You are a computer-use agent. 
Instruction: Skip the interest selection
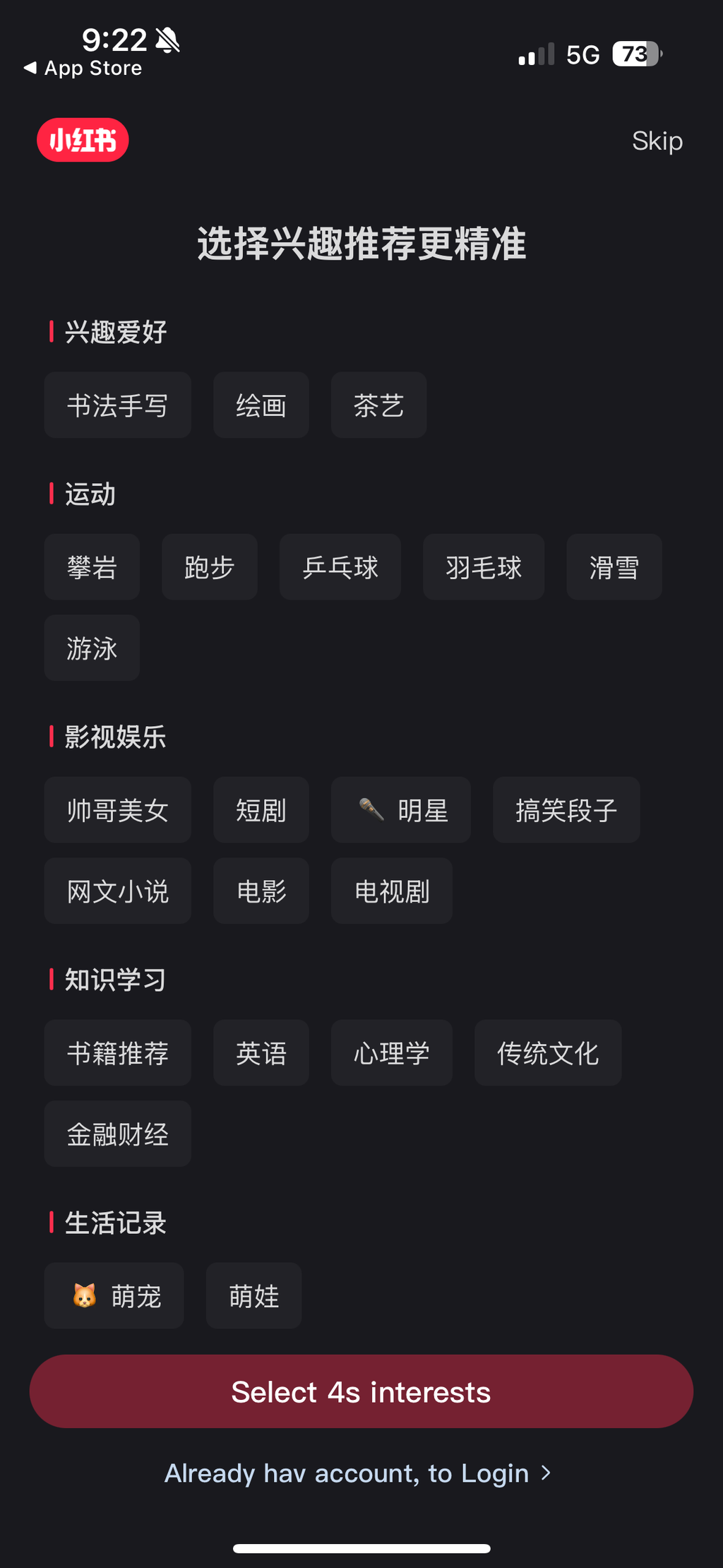(x=657, y=141)
